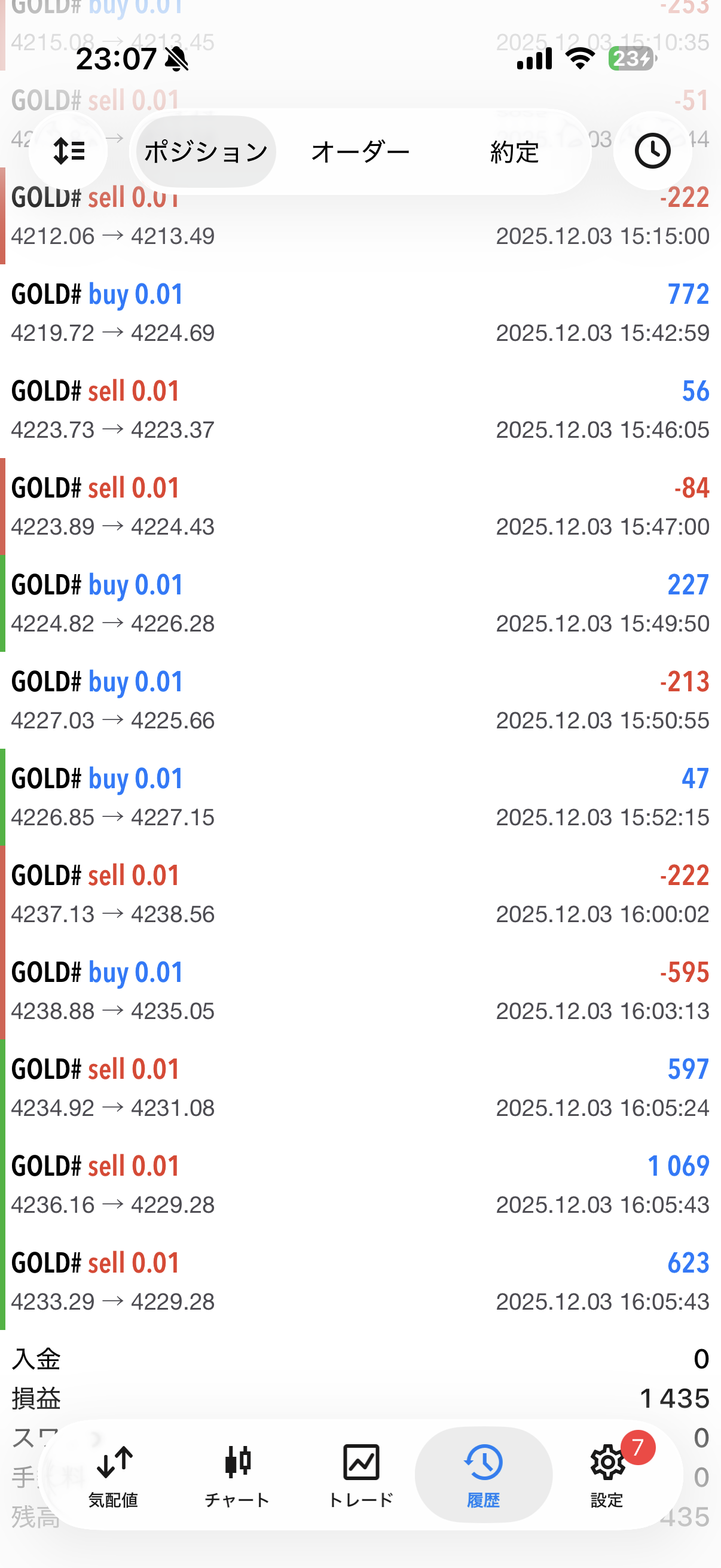The image size is (721, 1568).
Task: Expand the buy trade with loss -595
Action: pyautogui.click(x=360, y=991)
